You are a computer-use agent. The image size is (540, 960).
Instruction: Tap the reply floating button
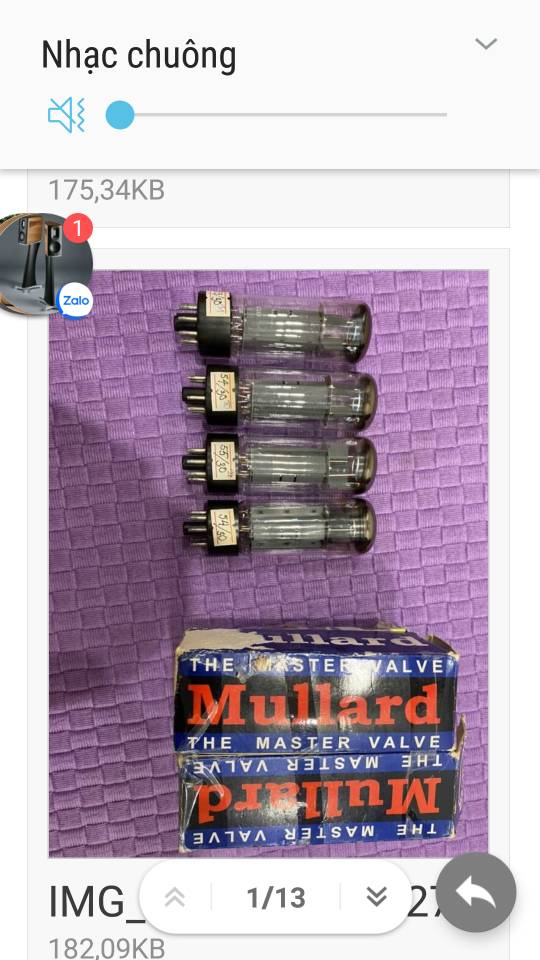(x=476, y=893)
